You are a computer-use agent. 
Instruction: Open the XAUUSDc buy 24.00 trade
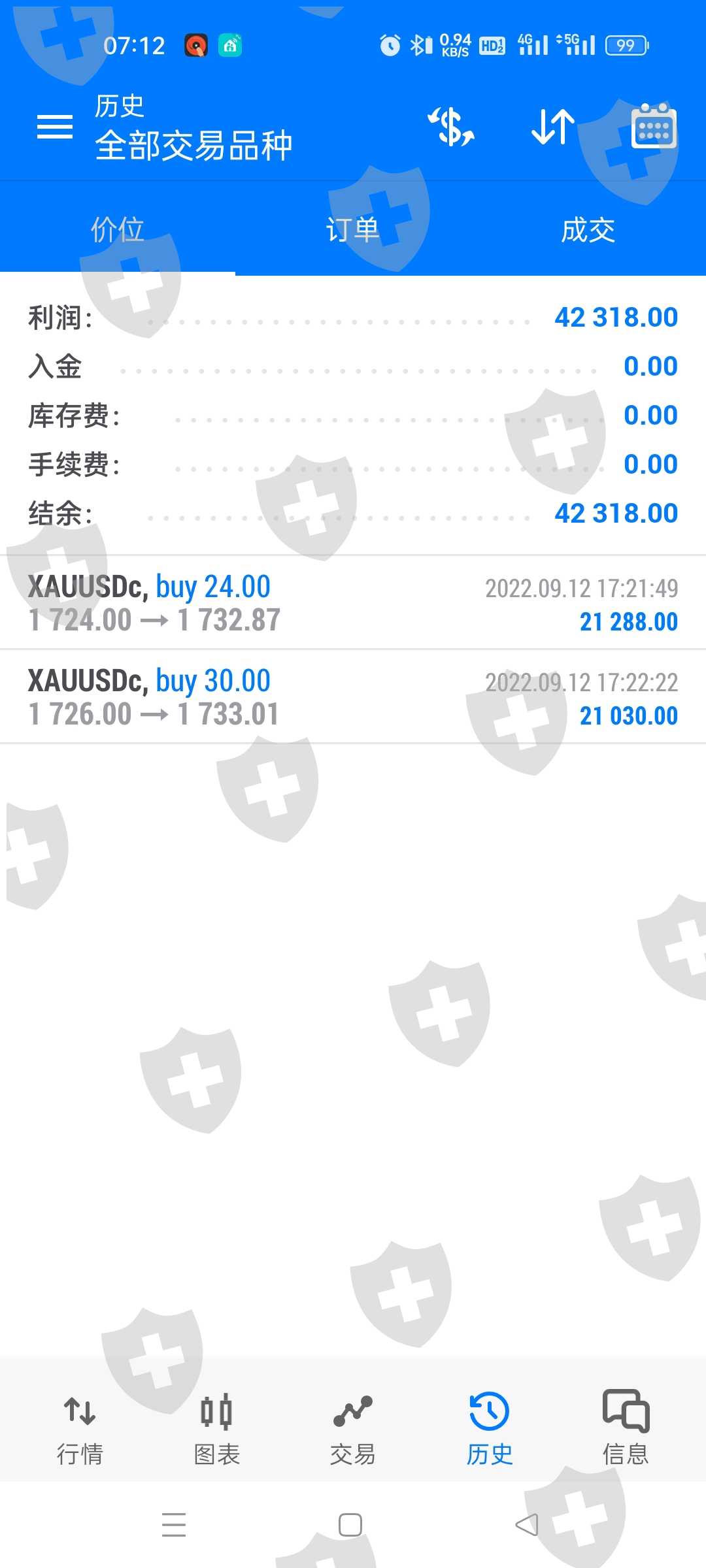[x=353, y=602]
